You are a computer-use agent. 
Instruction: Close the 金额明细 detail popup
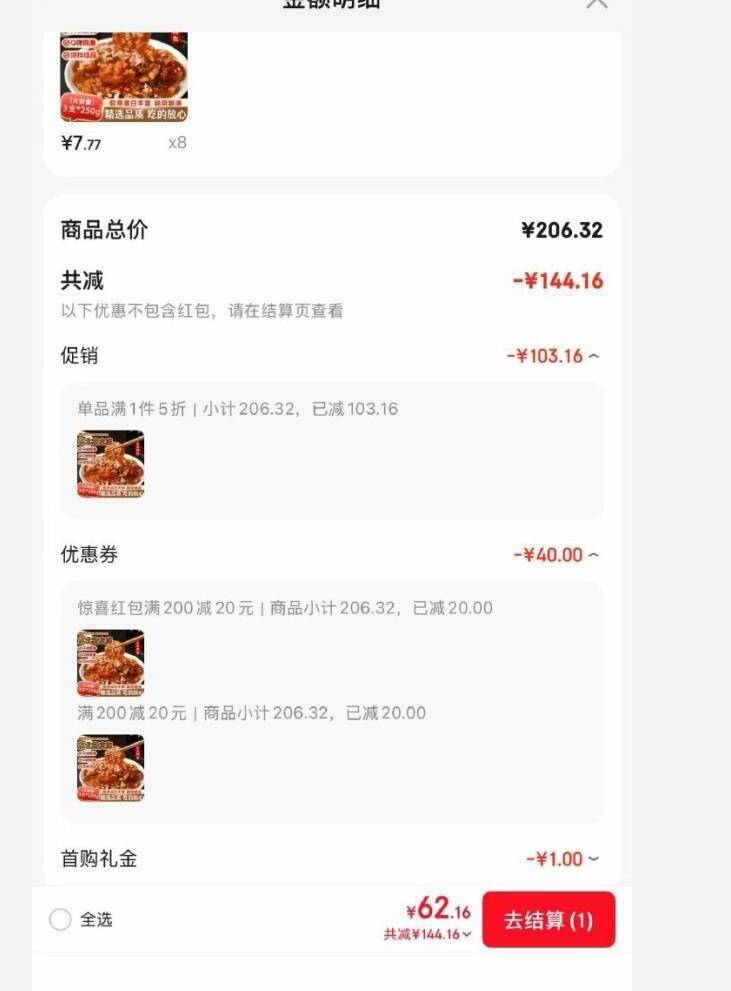coord(598,5)
